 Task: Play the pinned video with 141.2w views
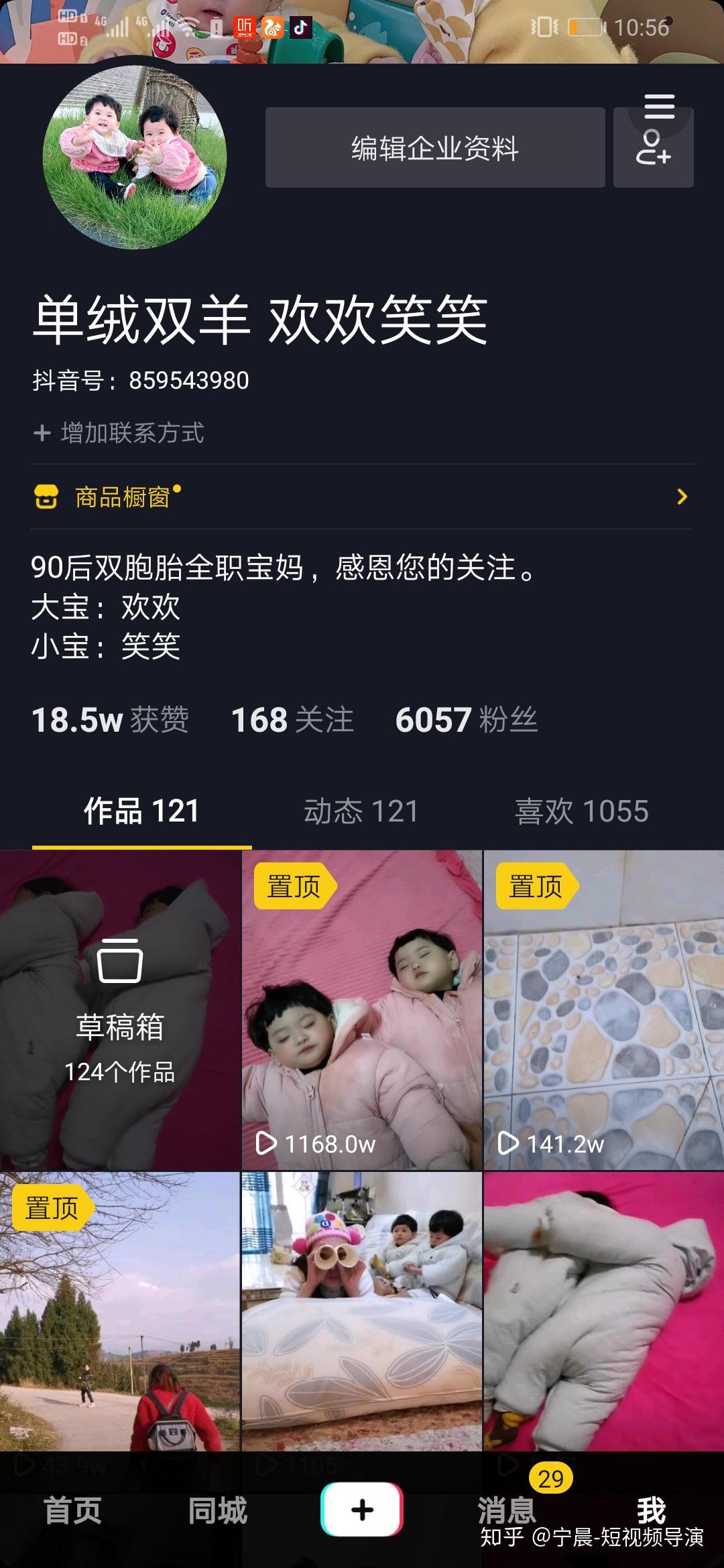(604, 1010)
